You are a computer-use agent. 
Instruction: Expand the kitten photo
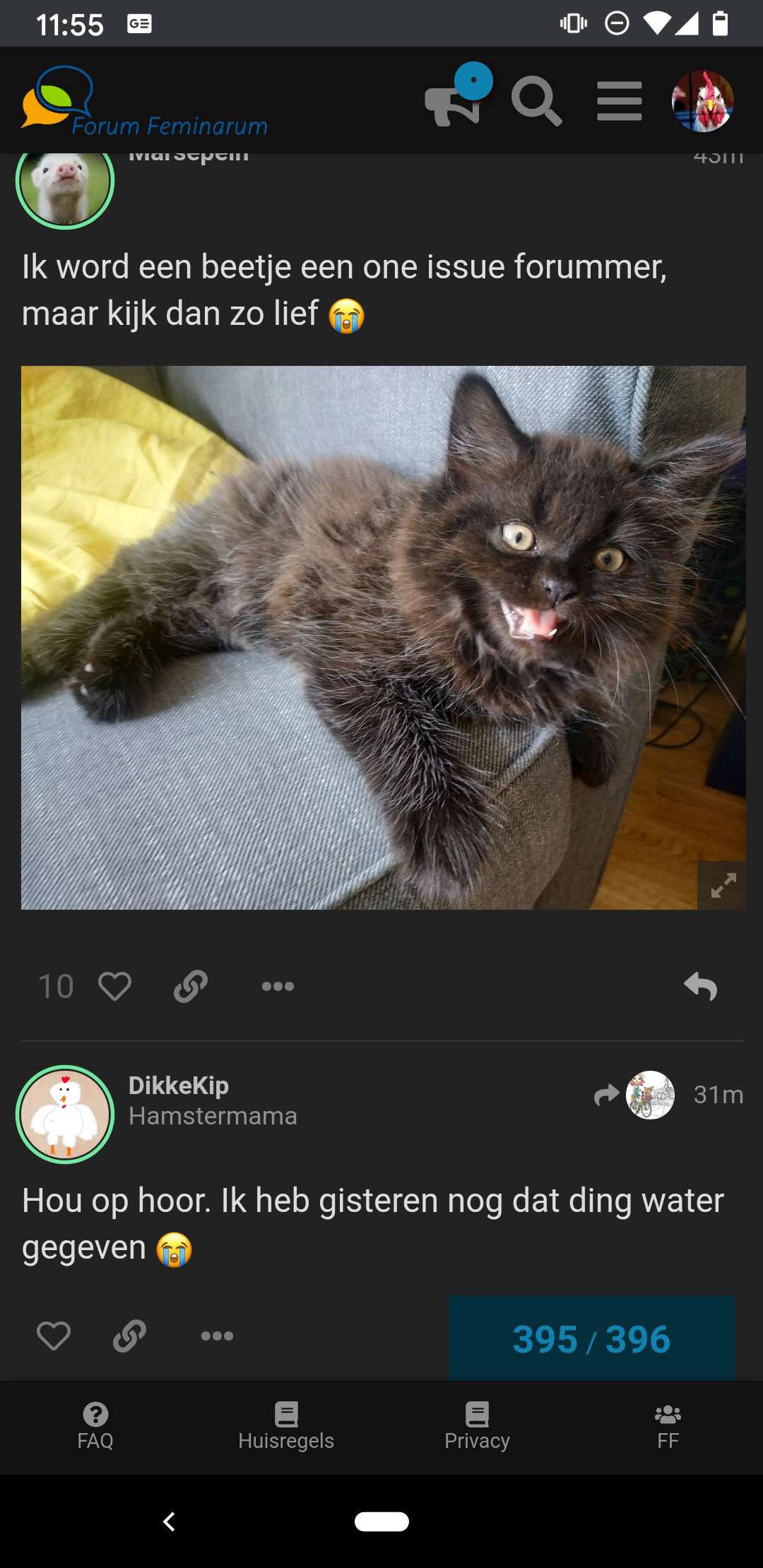click(722, 885)
